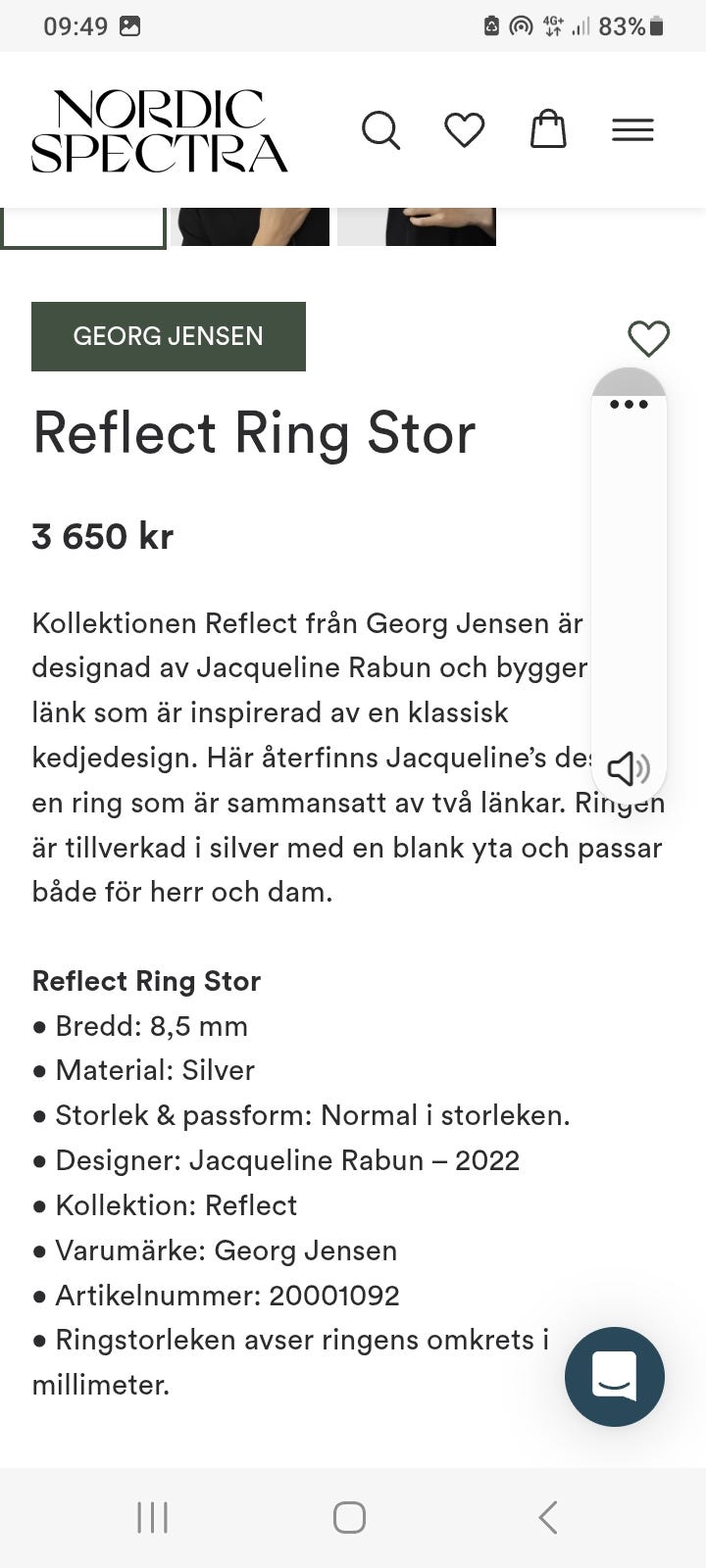
Task: Open the chat bubble in bottom corner
Action: [x=614, y=1376]
